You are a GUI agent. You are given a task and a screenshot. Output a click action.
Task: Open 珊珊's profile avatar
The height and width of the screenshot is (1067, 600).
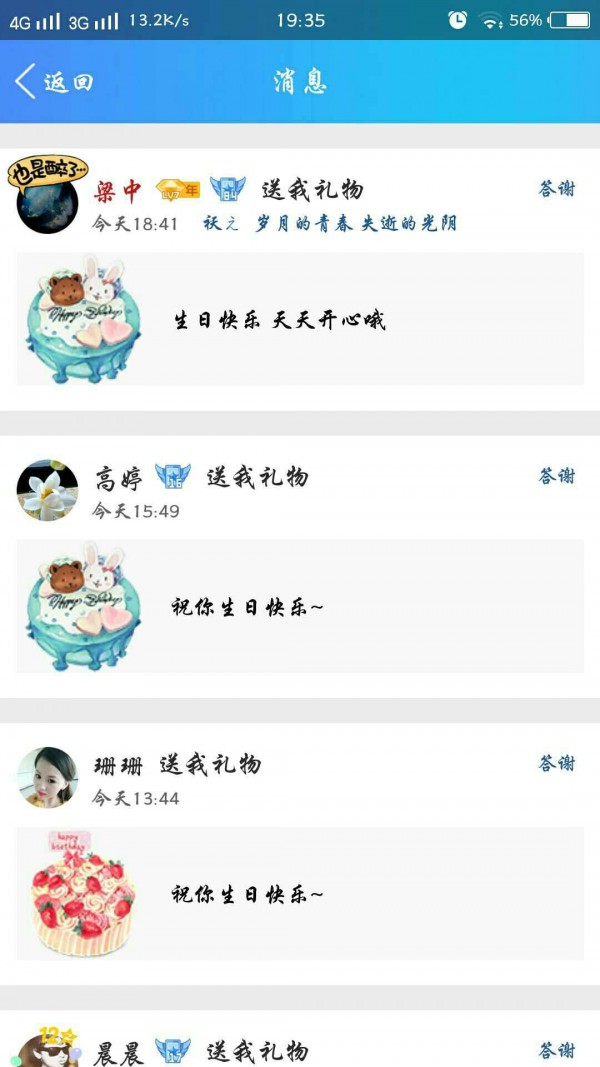(47, 777)
